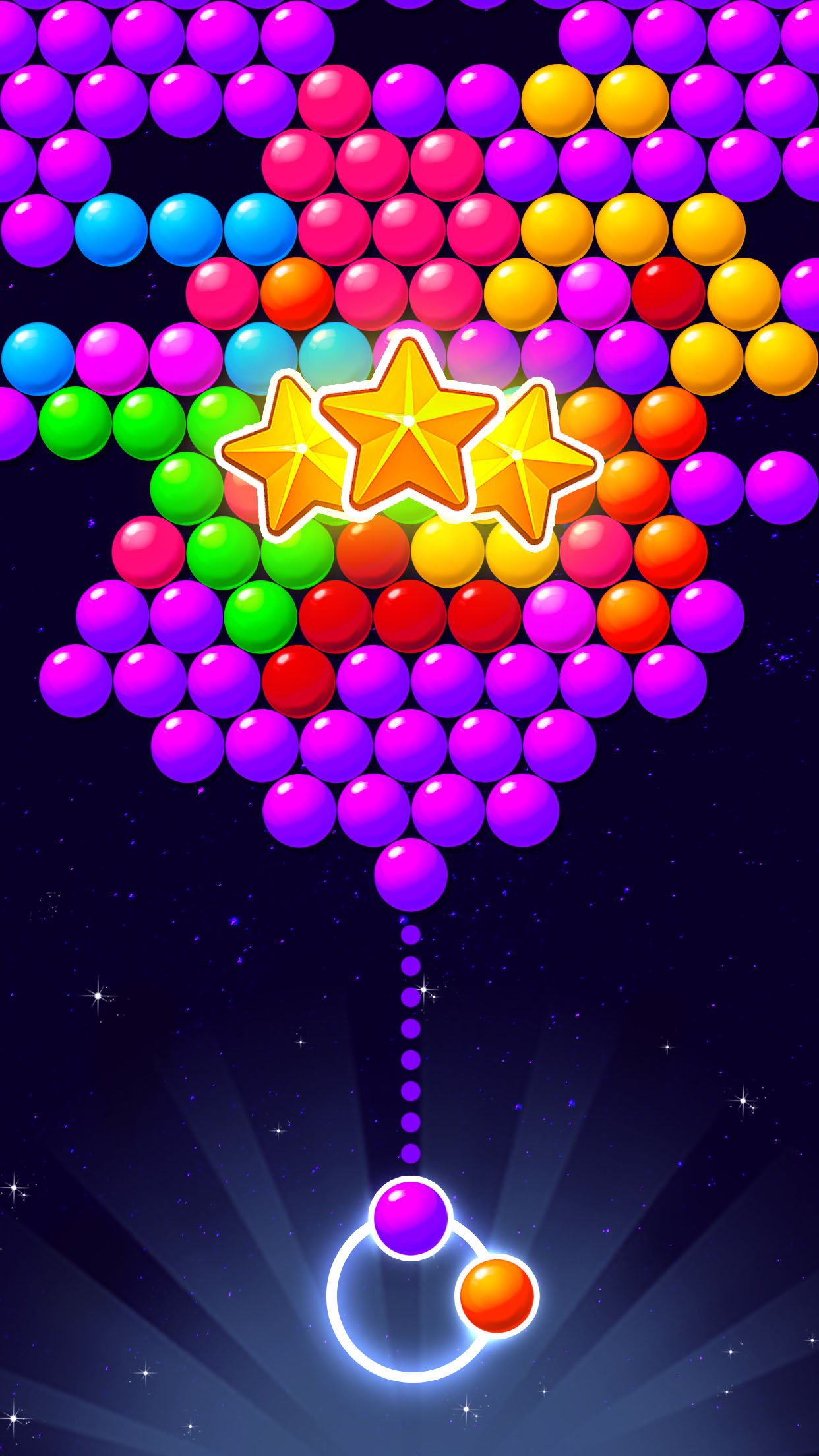Swap to the orange reserve bubble

(497, 1296)
